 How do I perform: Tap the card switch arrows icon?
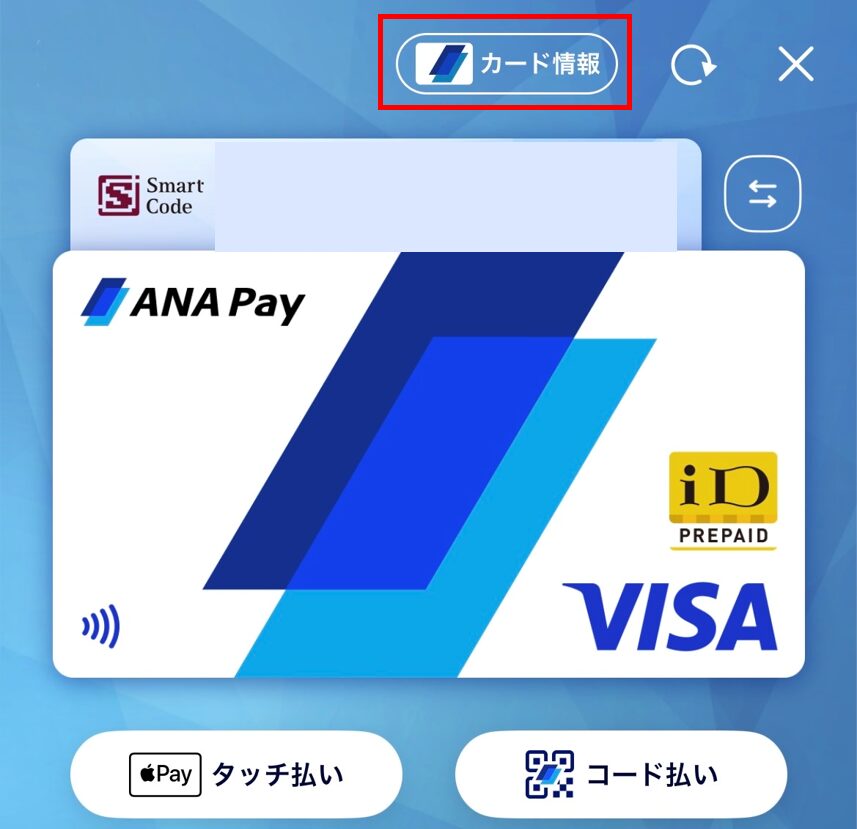click(763, 193)
